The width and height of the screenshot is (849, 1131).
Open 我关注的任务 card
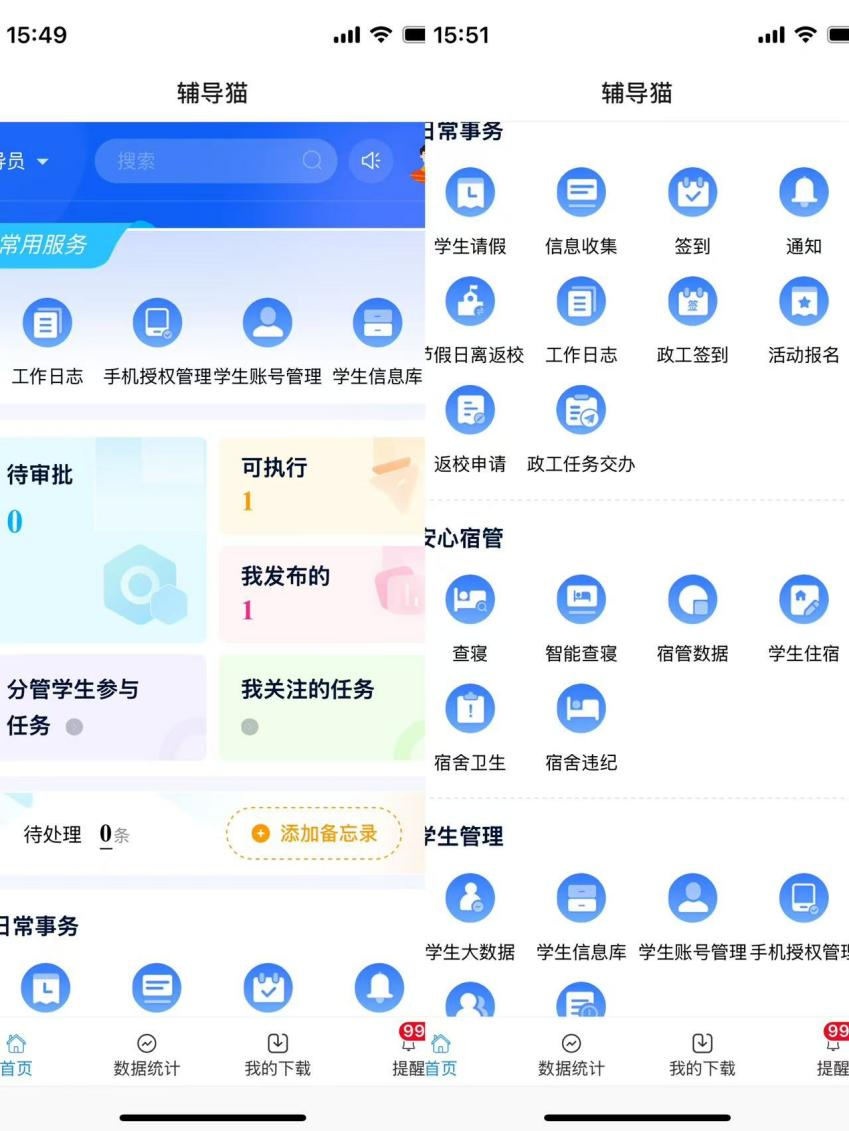click(x=321, y=707)
